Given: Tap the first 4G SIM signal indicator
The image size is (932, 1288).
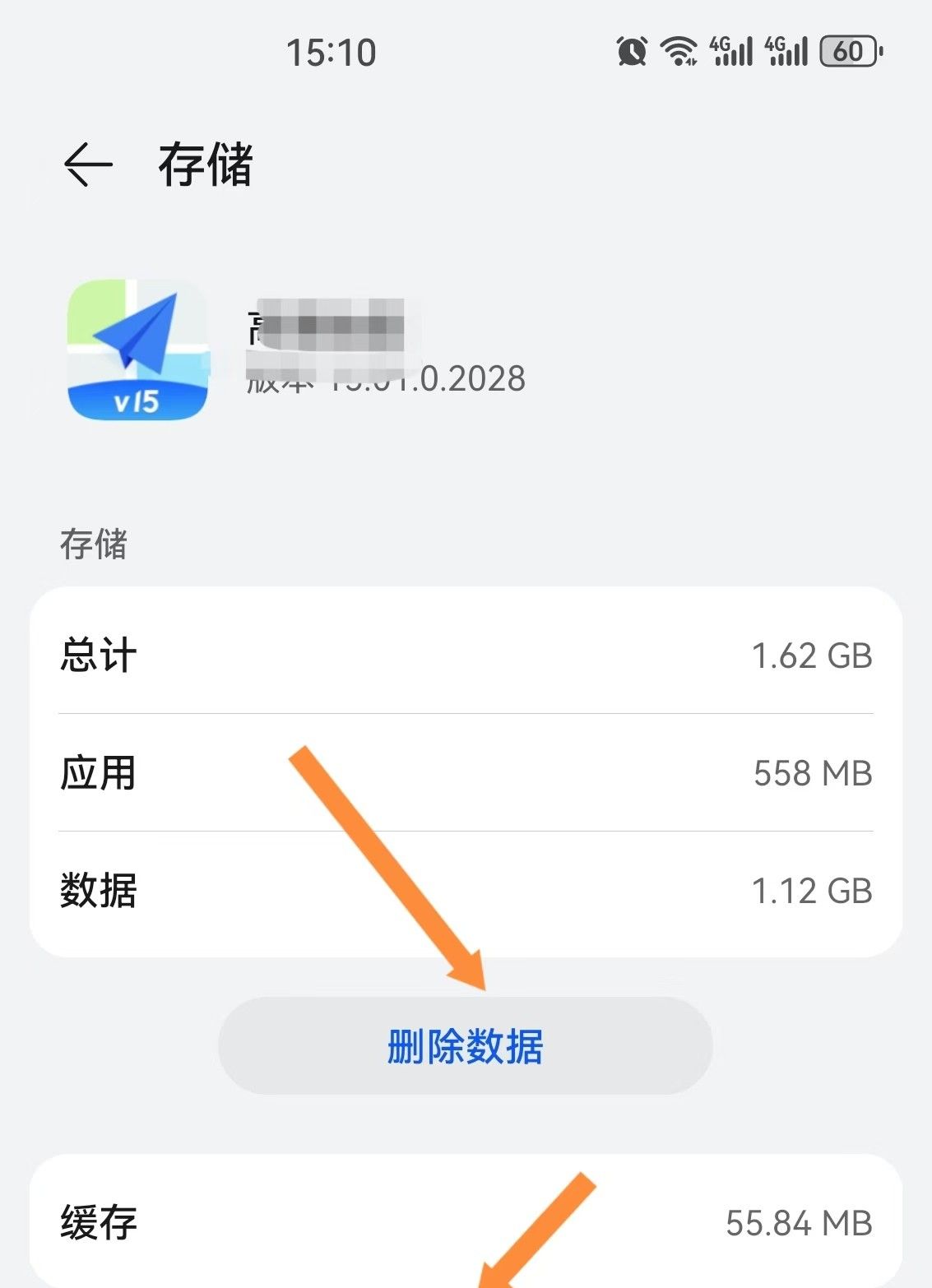Looking at the screenshot, I should [730, 51].
